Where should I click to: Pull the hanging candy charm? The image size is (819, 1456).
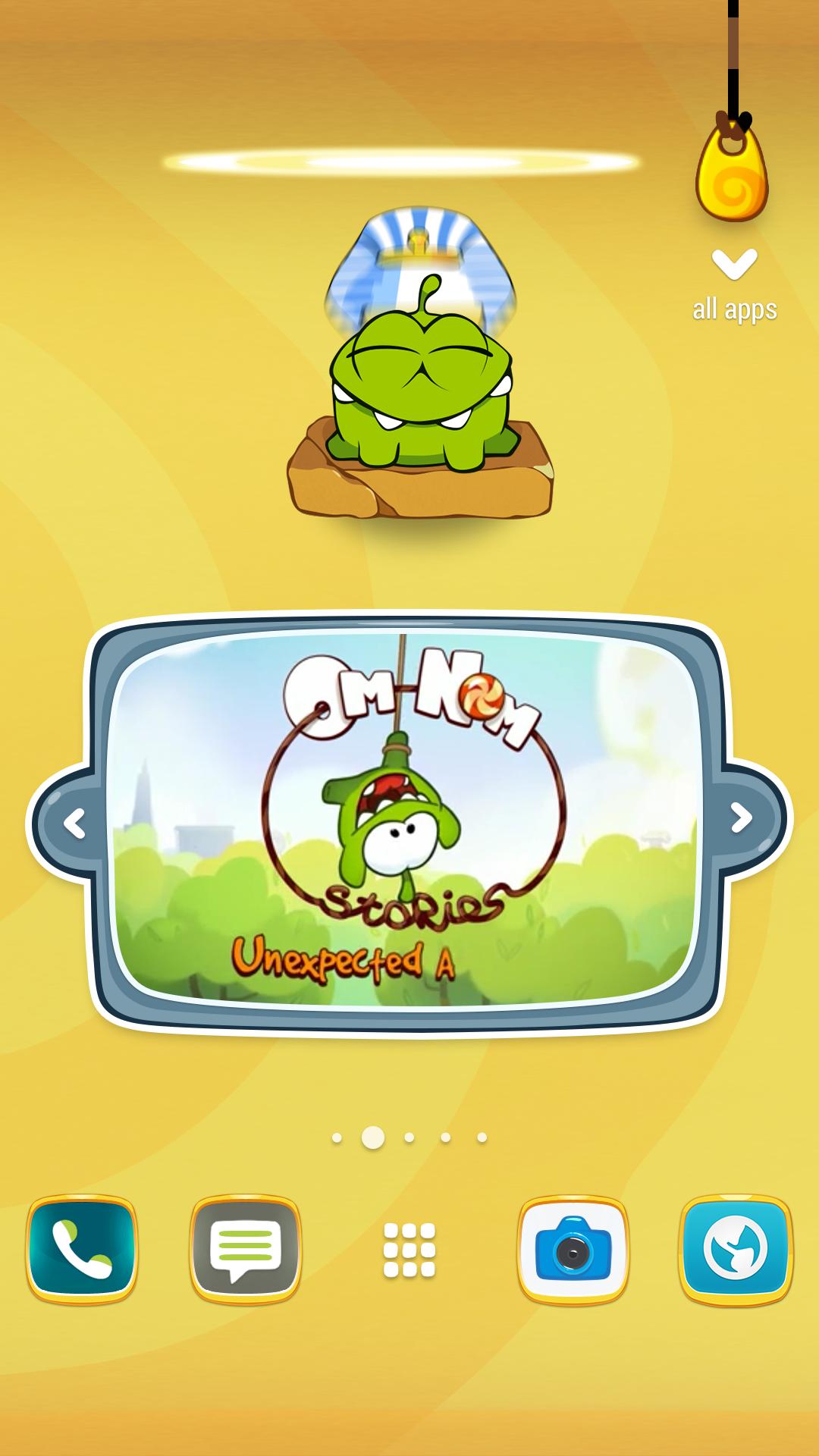(732, 171)
